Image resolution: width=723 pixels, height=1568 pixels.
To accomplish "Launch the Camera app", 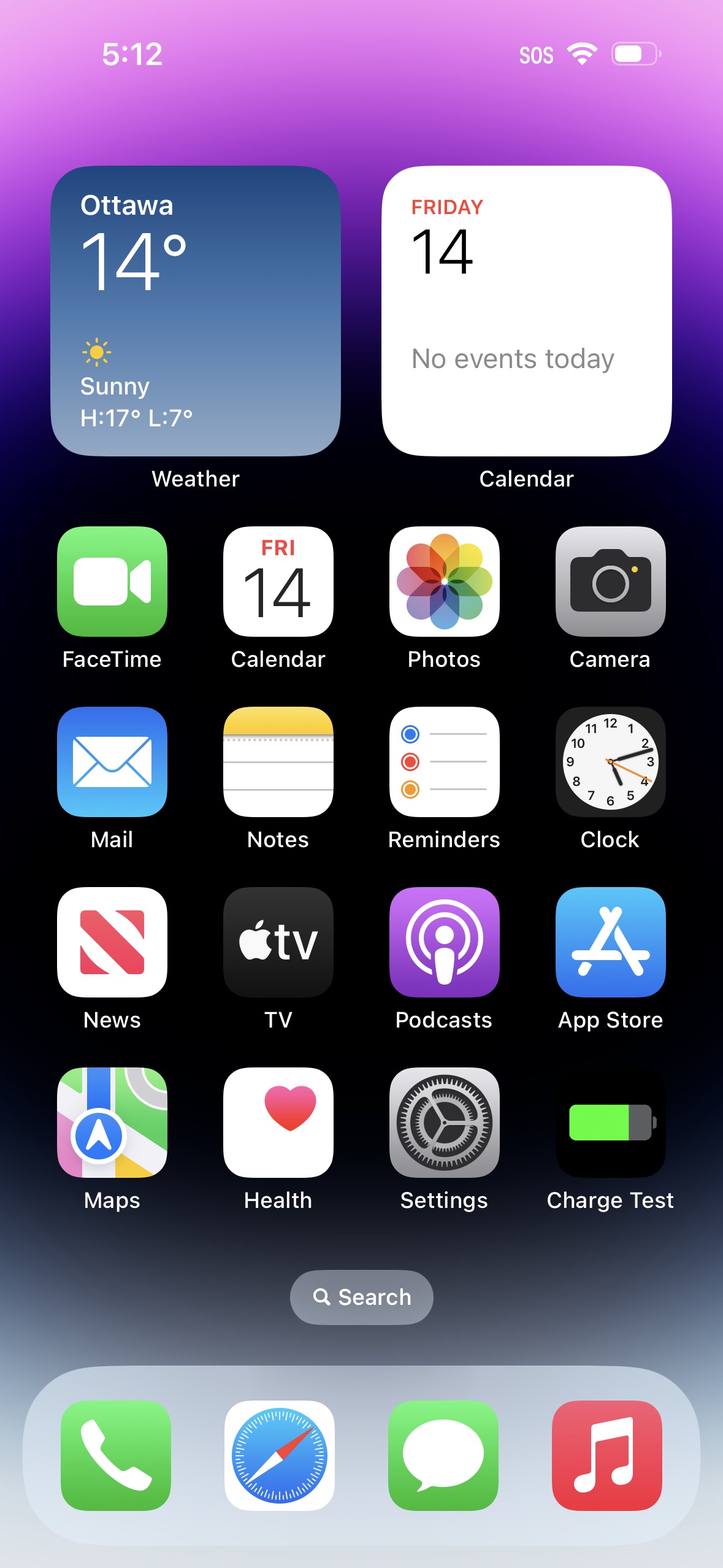I will pyautogui.click(x=610, y=581).
